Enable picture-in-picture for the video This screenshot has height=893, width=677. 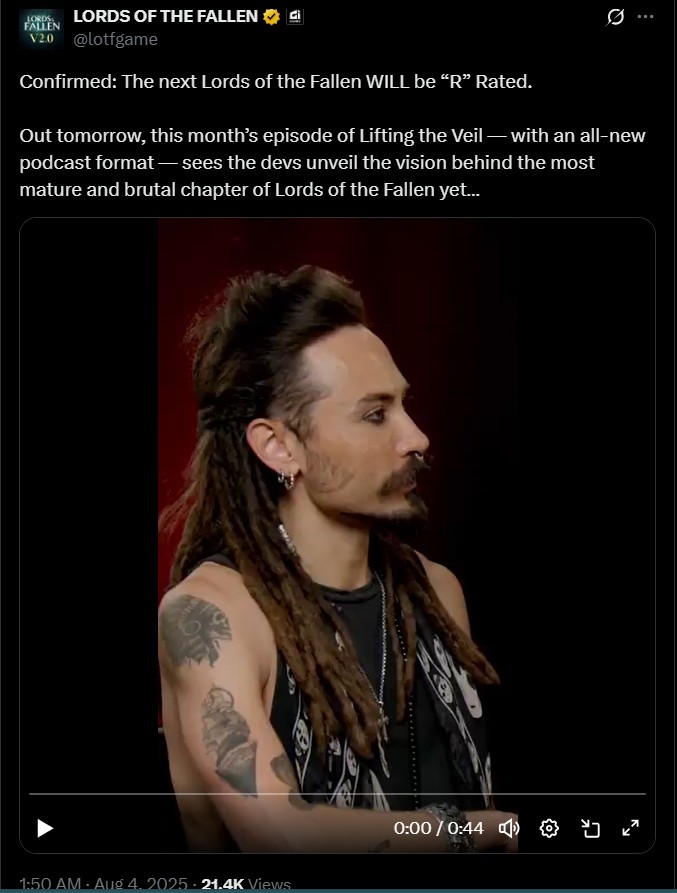click(x=590, y=828)
